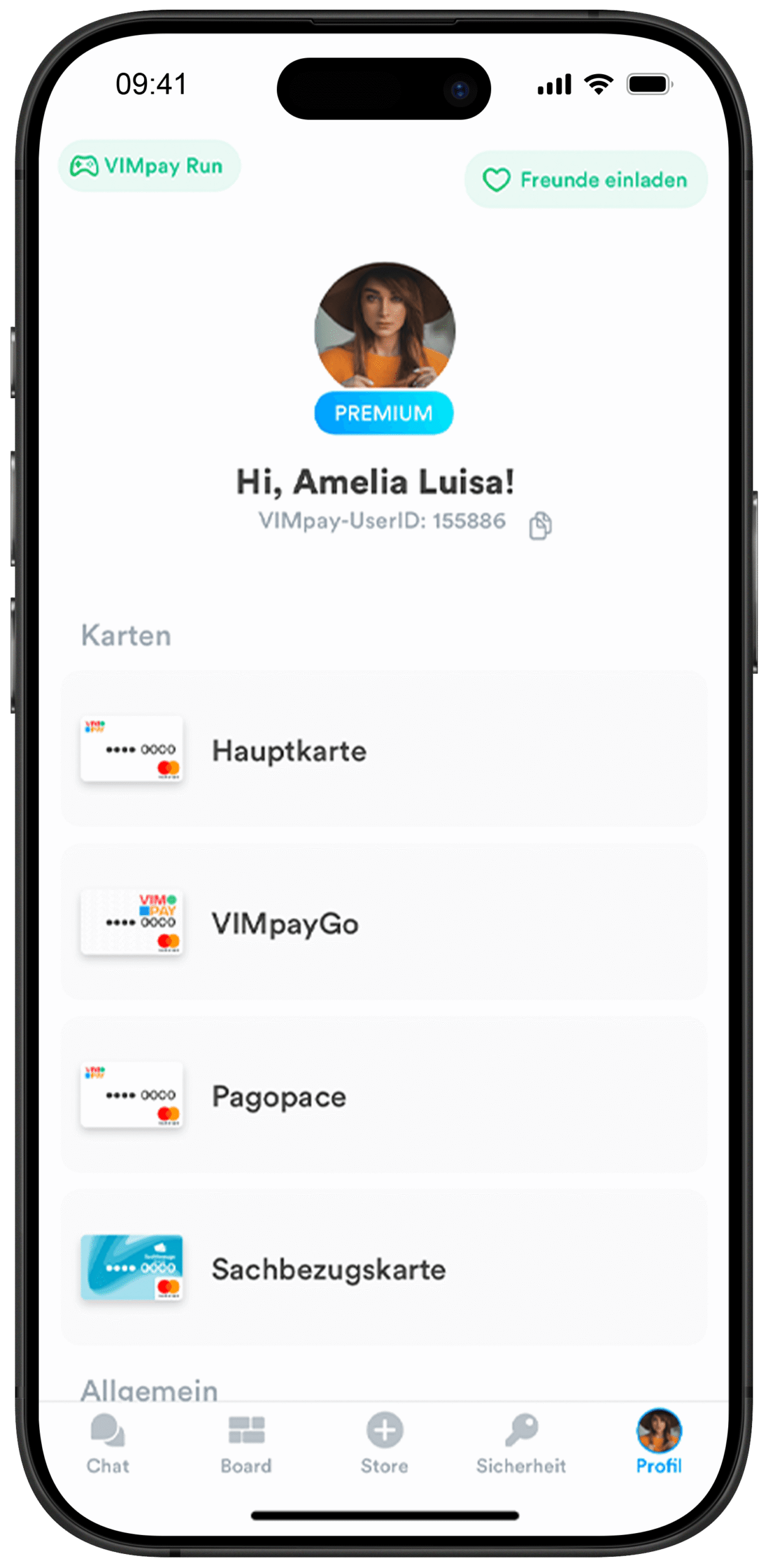
Task: Open the VIMpayGo card
Action: (x=384, y=922)
